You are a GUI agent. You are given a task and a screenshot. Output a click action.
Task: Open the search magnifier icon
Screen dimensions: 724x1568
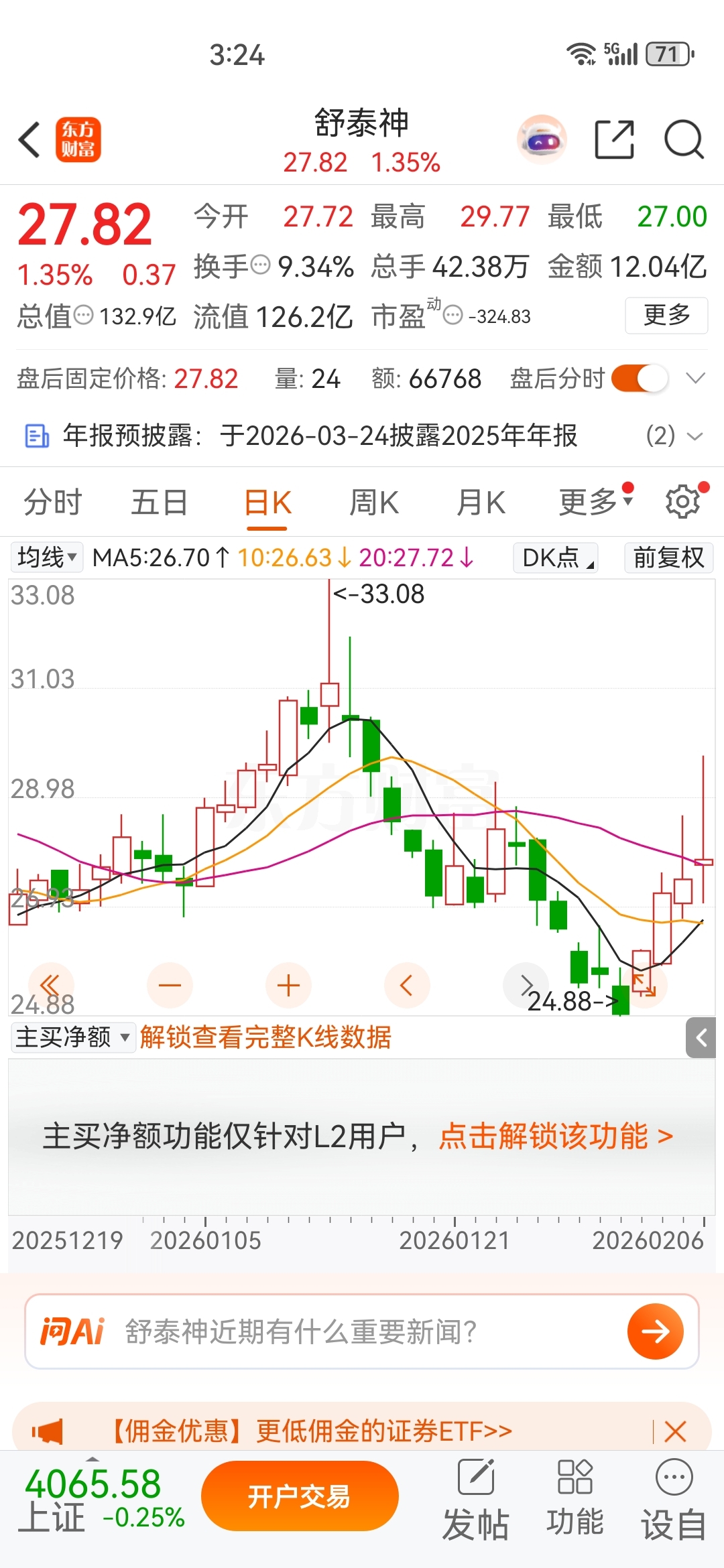[683, 140]
